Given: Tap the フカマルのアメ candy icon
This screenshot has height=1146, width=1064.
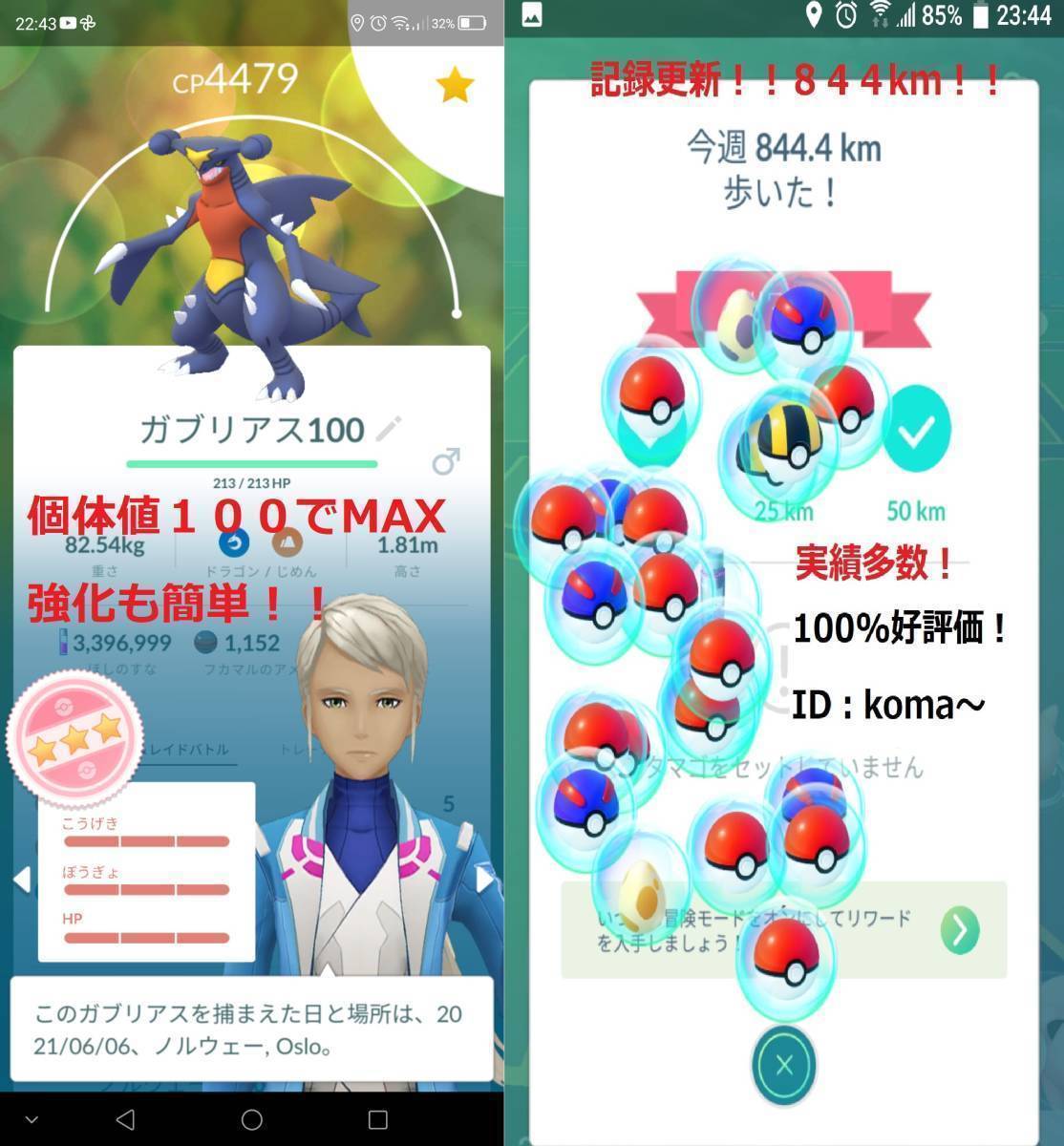Looking at the screenshot, I should click(206, 643).
